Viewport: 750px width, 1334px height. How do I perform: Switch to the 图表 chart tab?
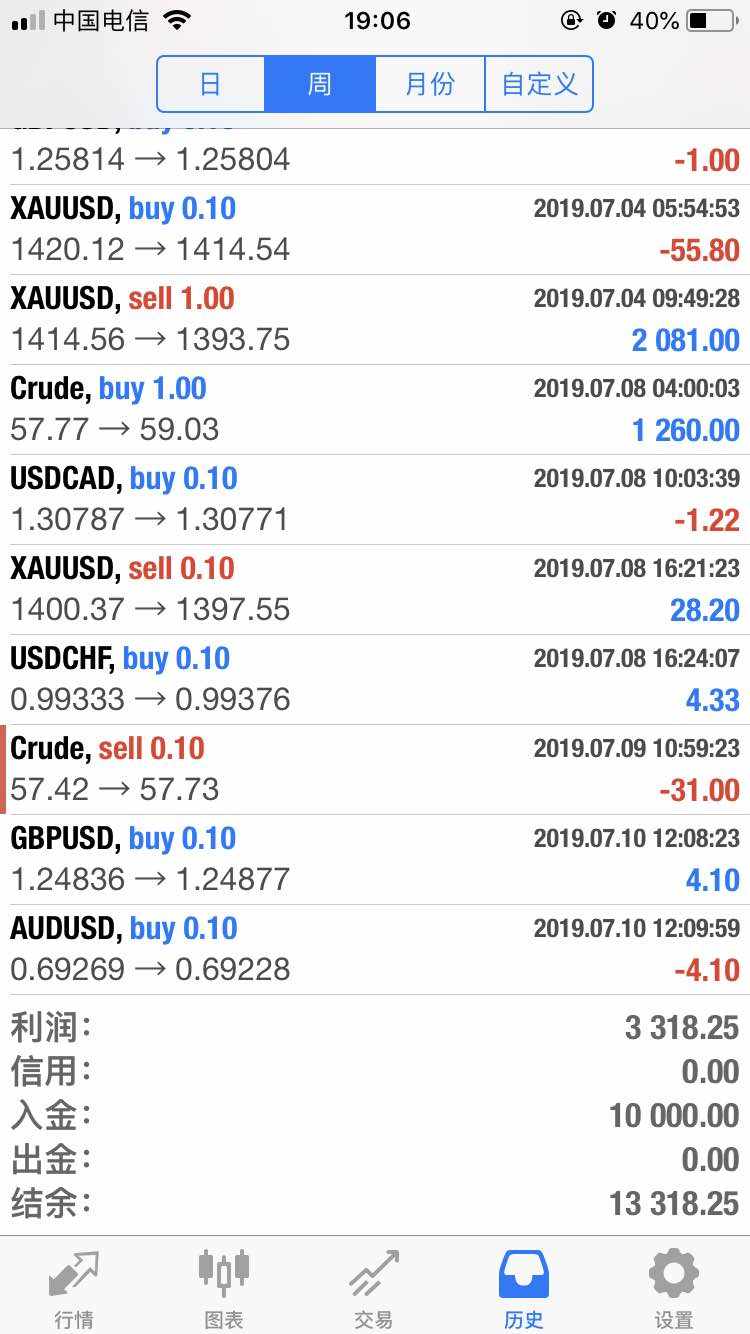pyautogui.click(x=224, y=1287)
